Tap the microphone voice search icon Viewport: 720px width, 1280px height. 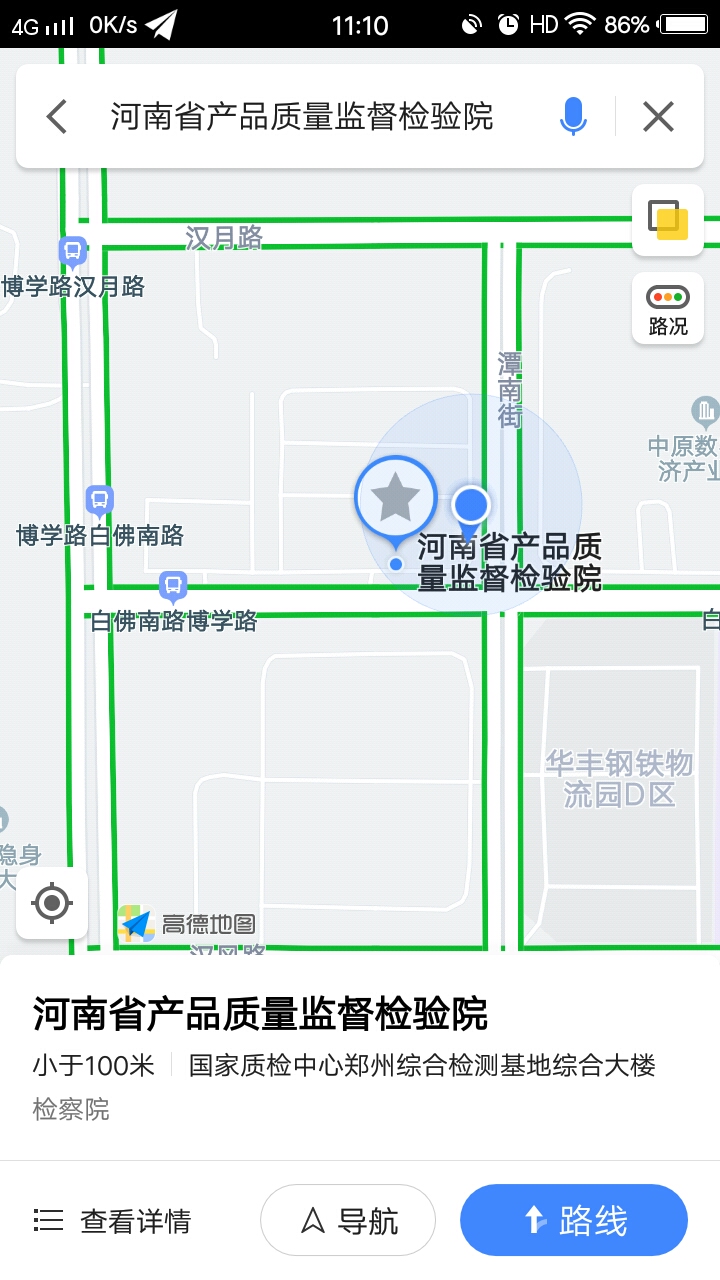point(573,117)
